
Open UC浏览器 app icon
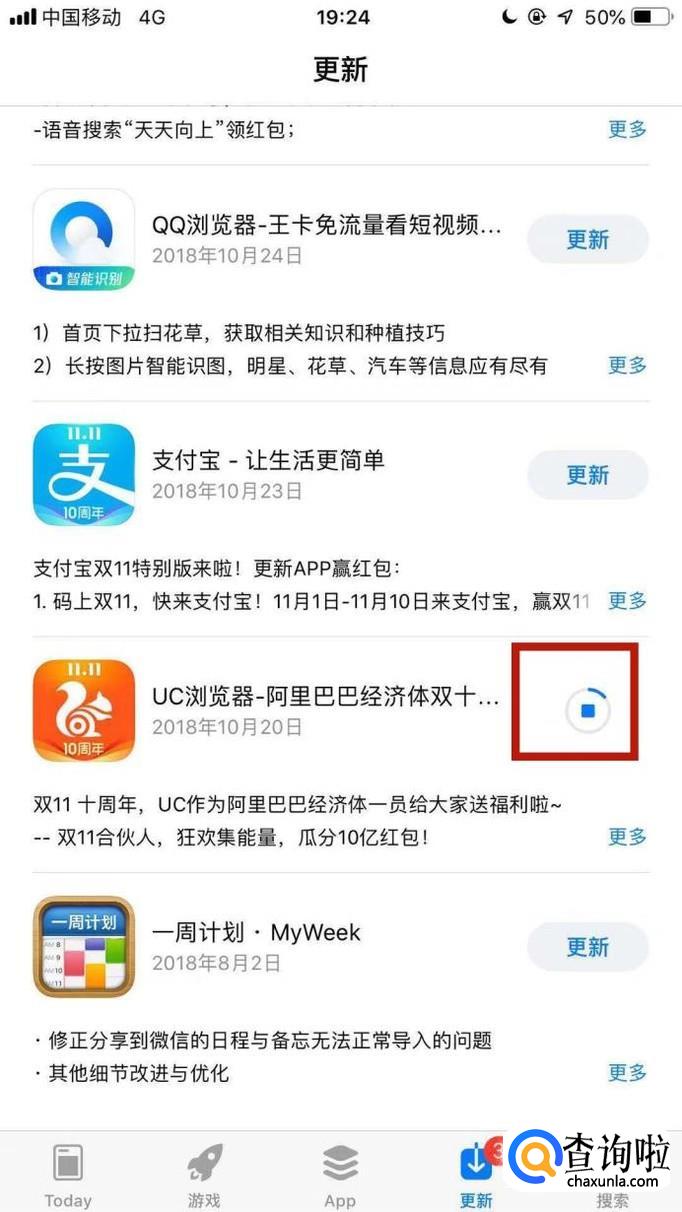pos(84,711)
